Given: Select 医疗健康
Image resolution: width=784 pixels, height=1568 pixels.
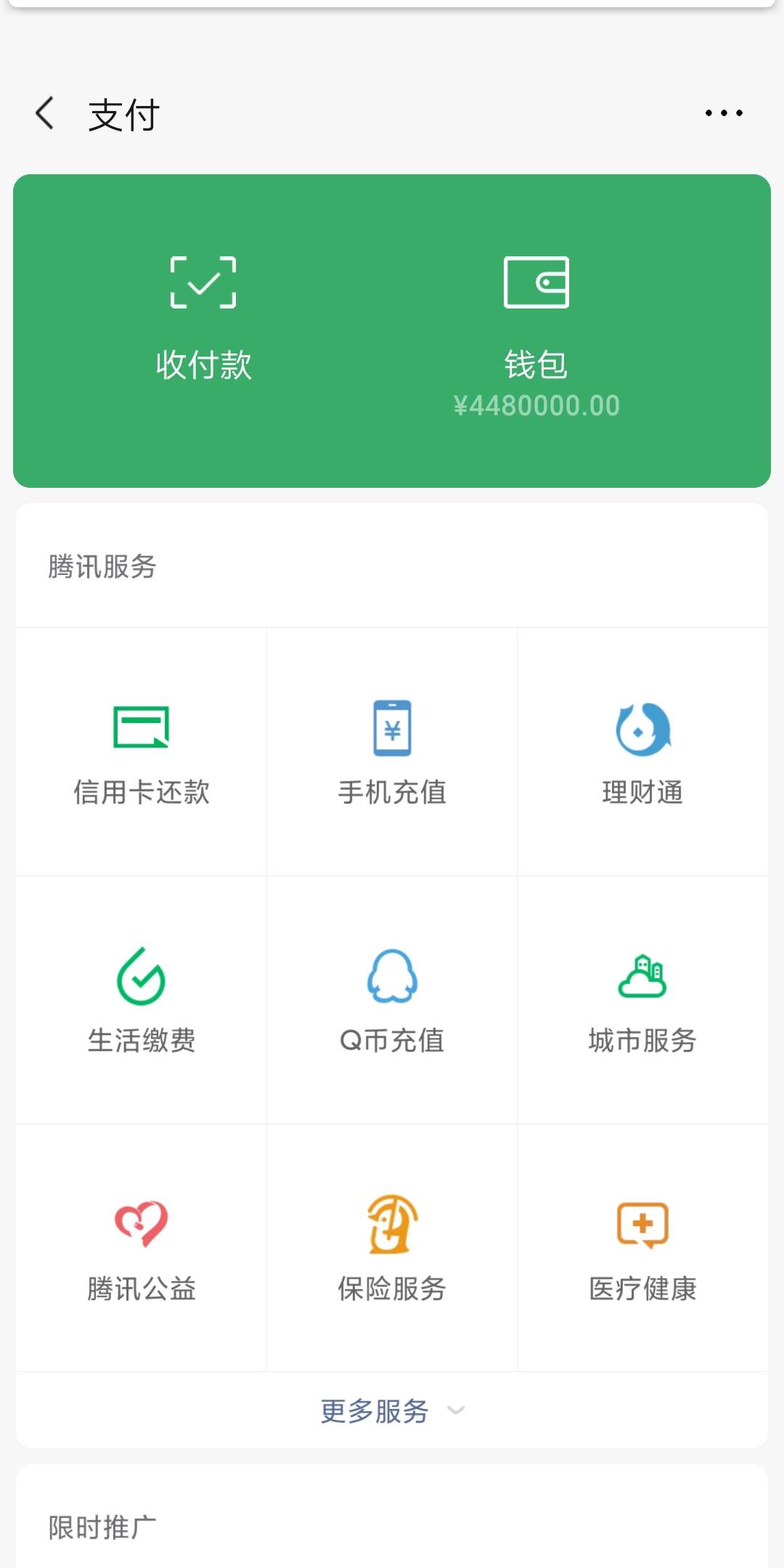Looking at the screenshot, I should point(642,1249).
